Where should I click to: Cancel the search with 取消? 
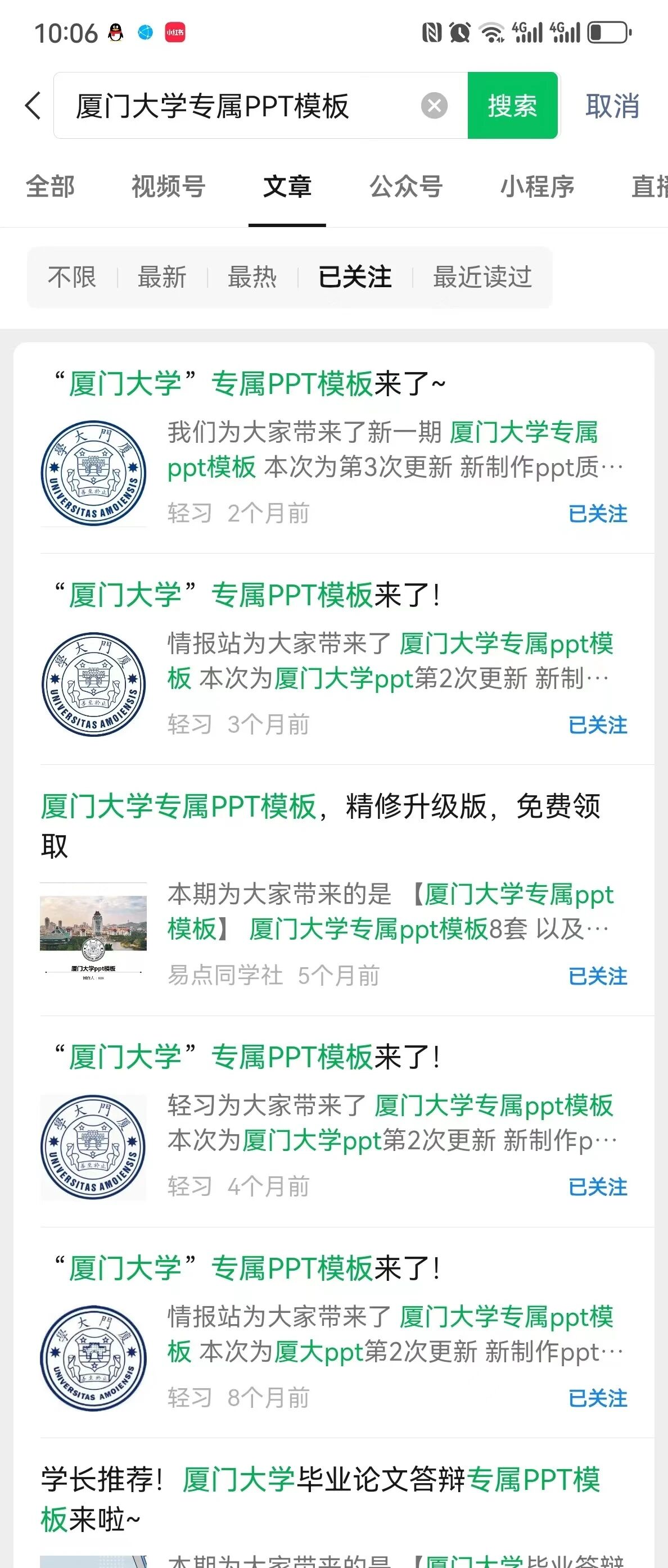612,106
